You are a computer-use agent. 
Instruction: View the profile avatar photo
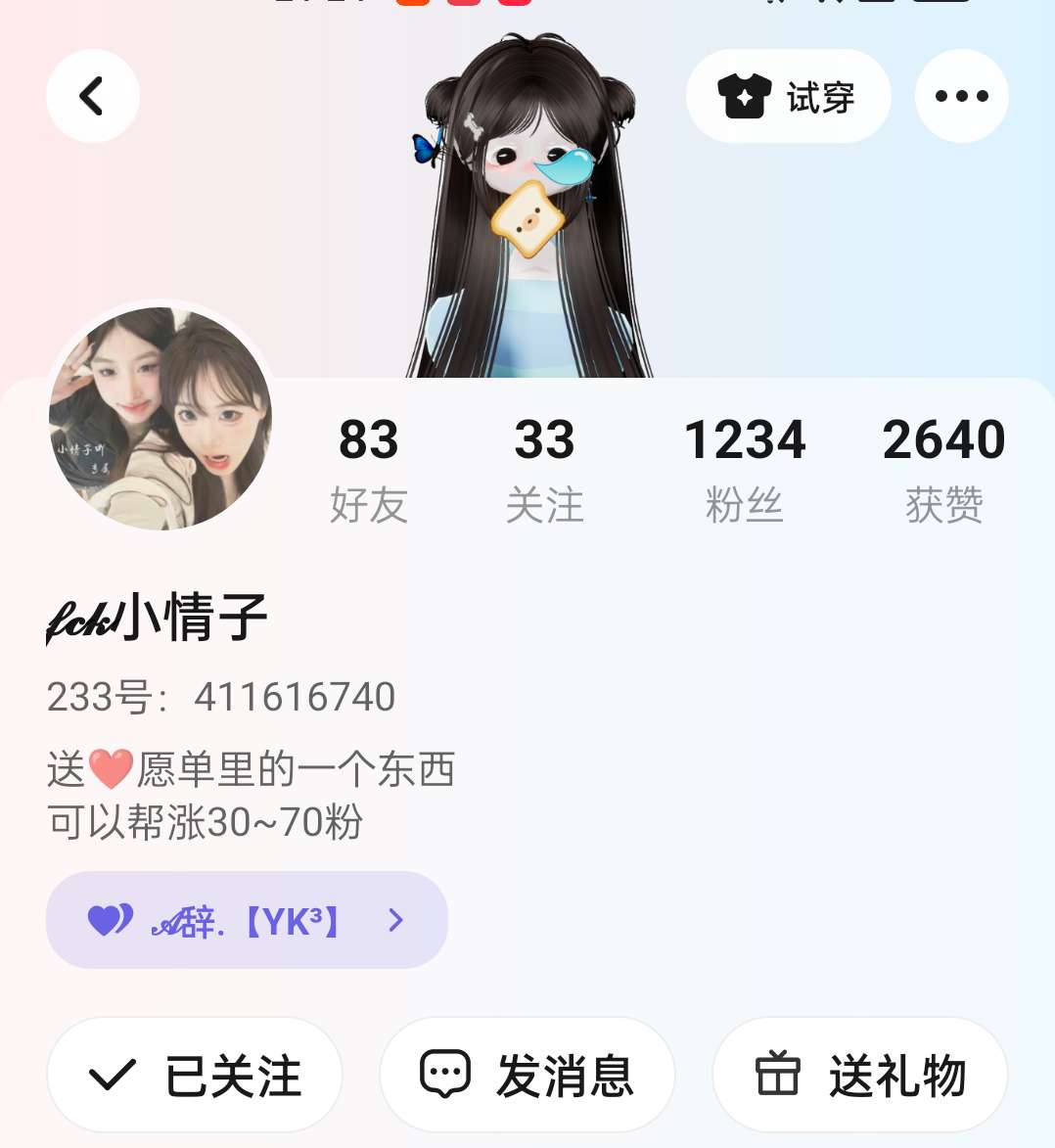tap(161, 418)
